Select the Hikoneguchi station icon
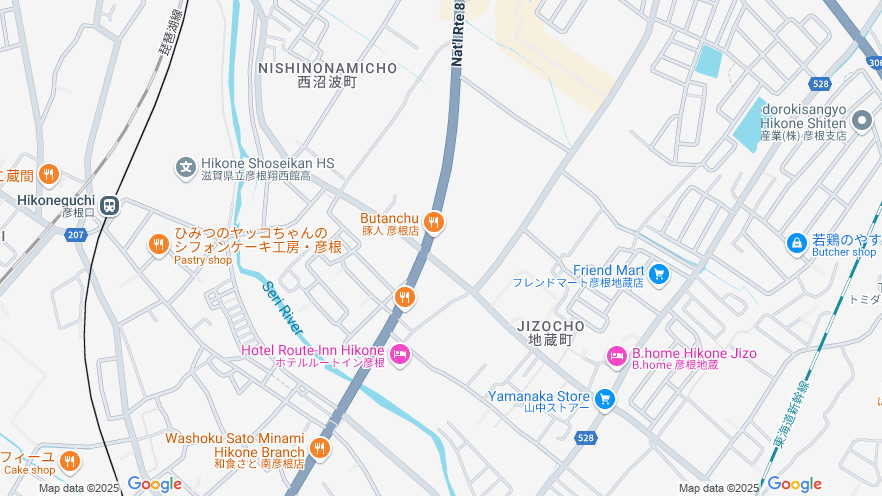 110,206
